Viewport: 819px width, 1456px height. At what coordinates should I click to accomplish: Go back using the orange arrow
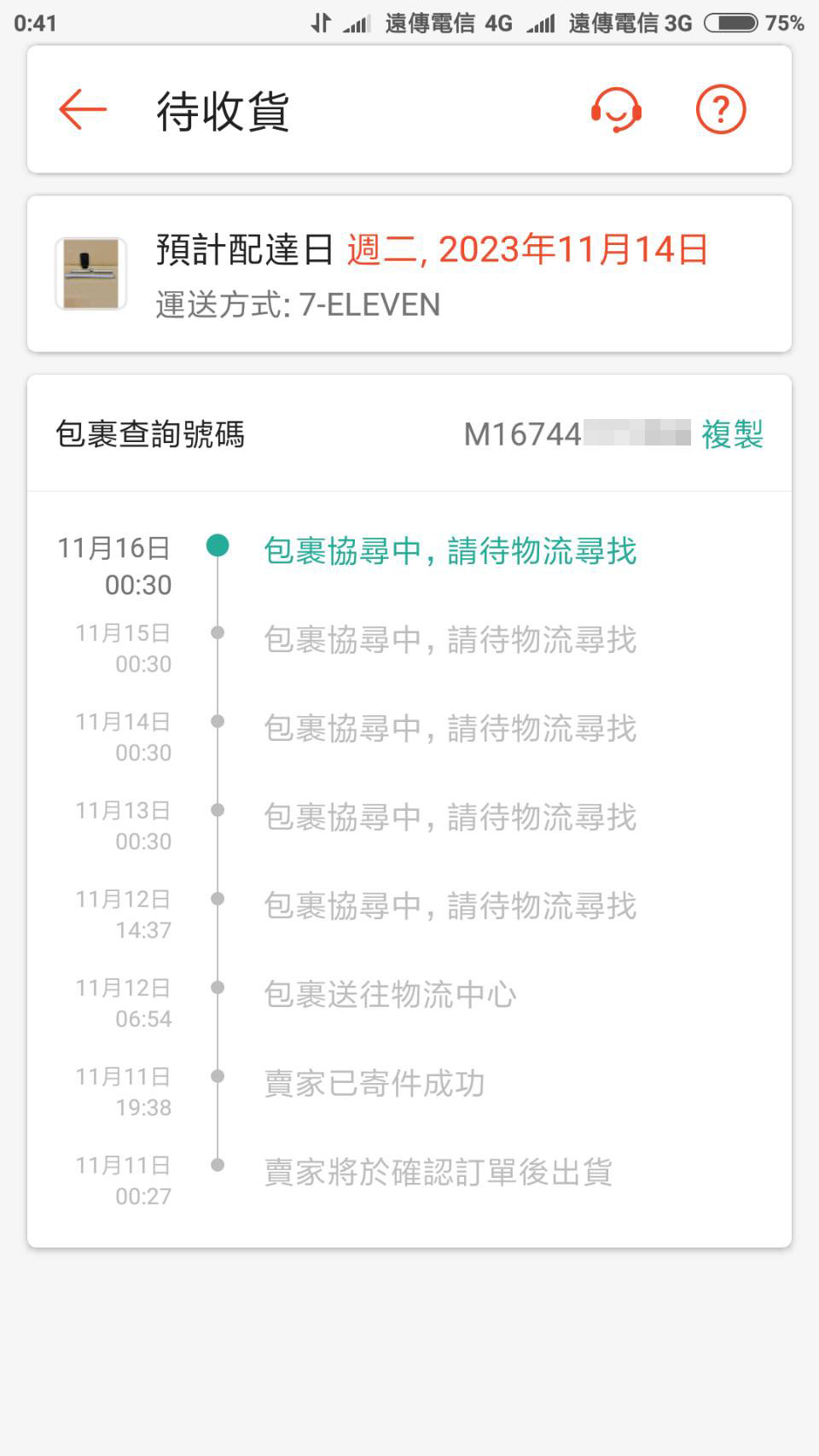click(x=83, y=110)
